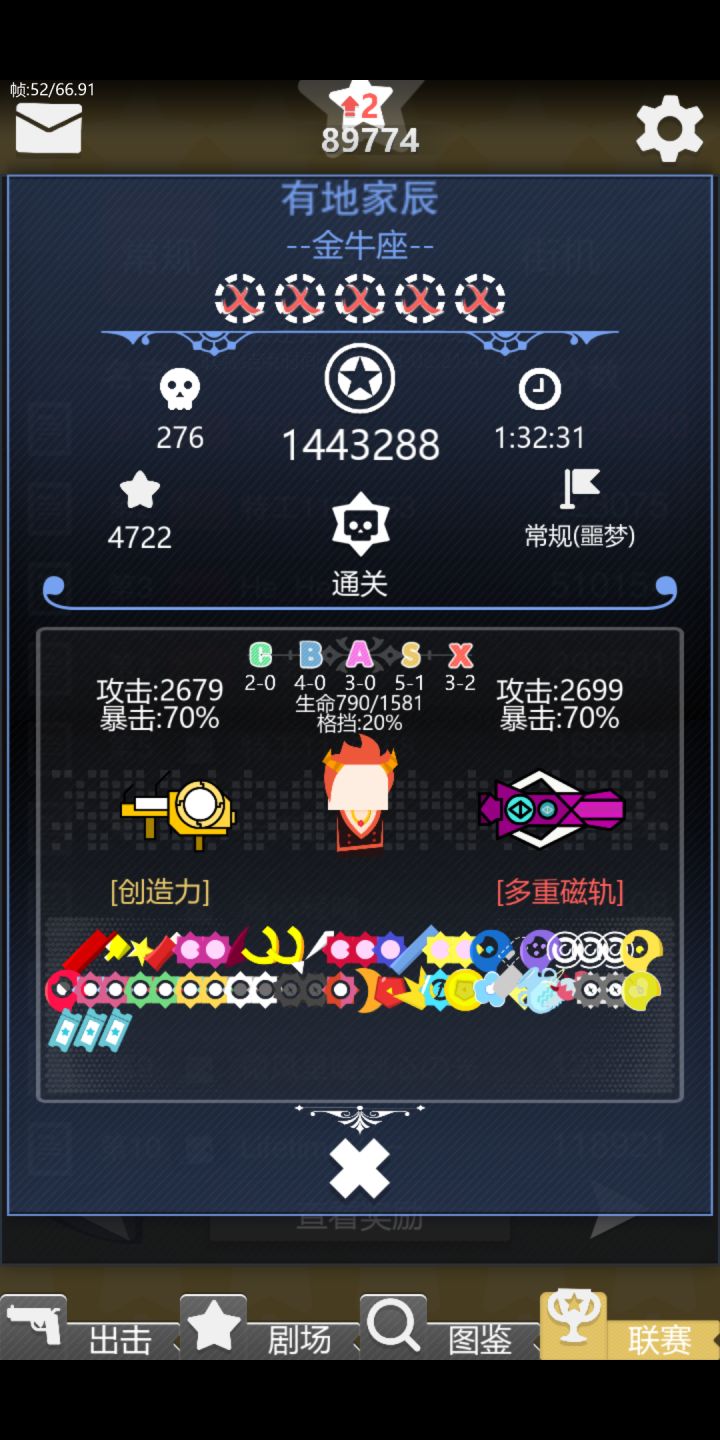This screenshot has height=1440, width=720.
Task: Close the player profile popup
Action: point(359,1168)
